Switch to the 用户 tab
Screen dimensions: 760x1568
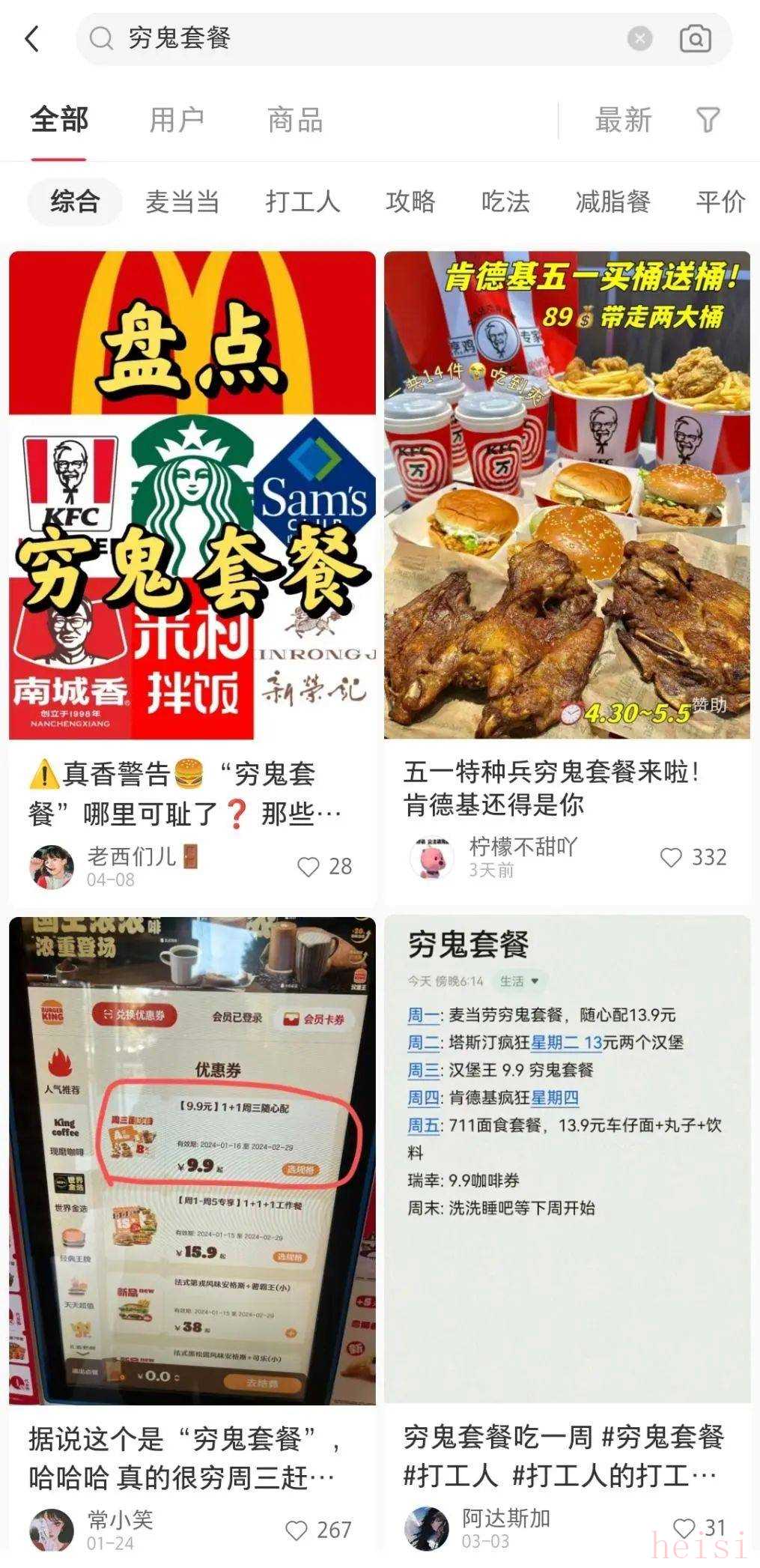pos(177,120)
